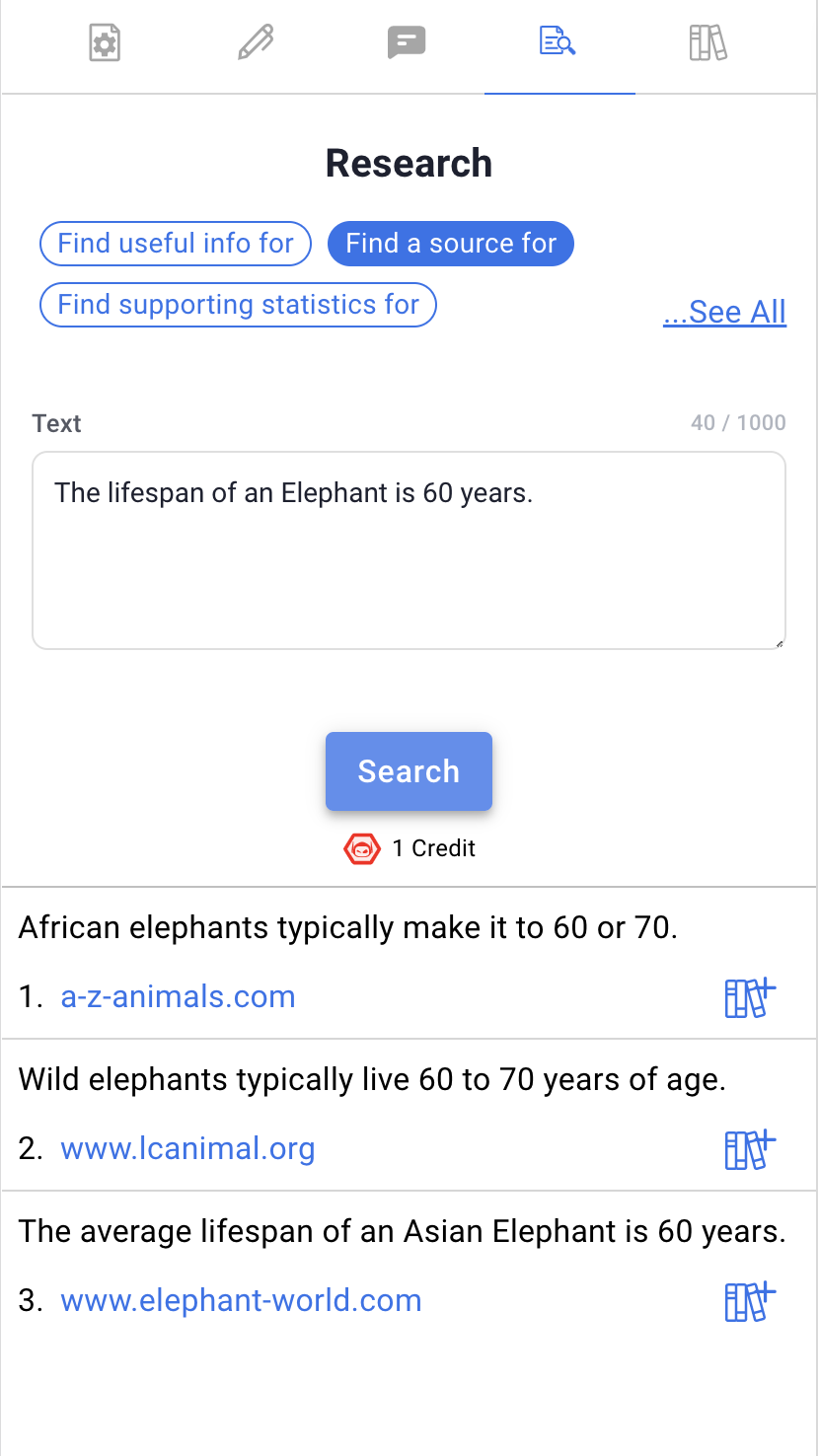The height and width of the screenshot is (1456, 819).
Task: Select the Find a source for chip
Action: coord(451,244)
